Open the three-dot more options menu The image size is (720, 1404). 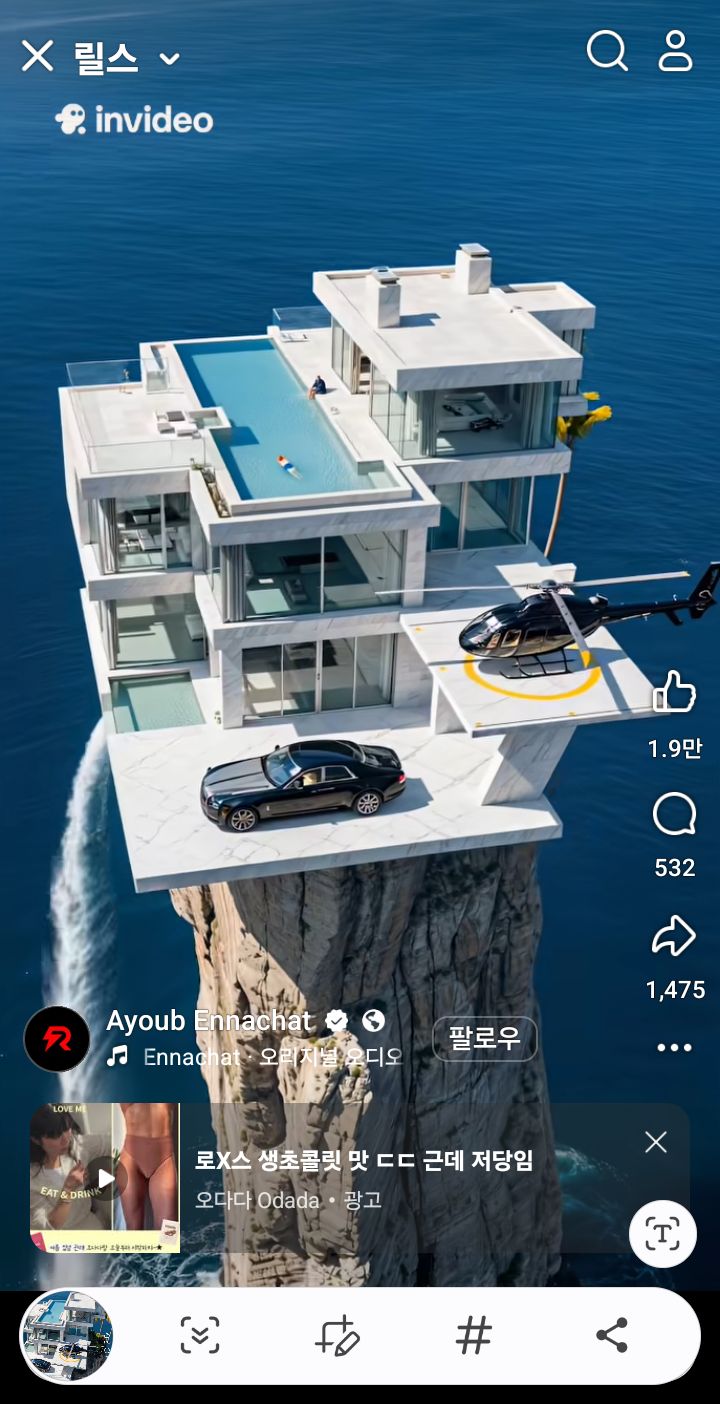tap(674, 1047)
